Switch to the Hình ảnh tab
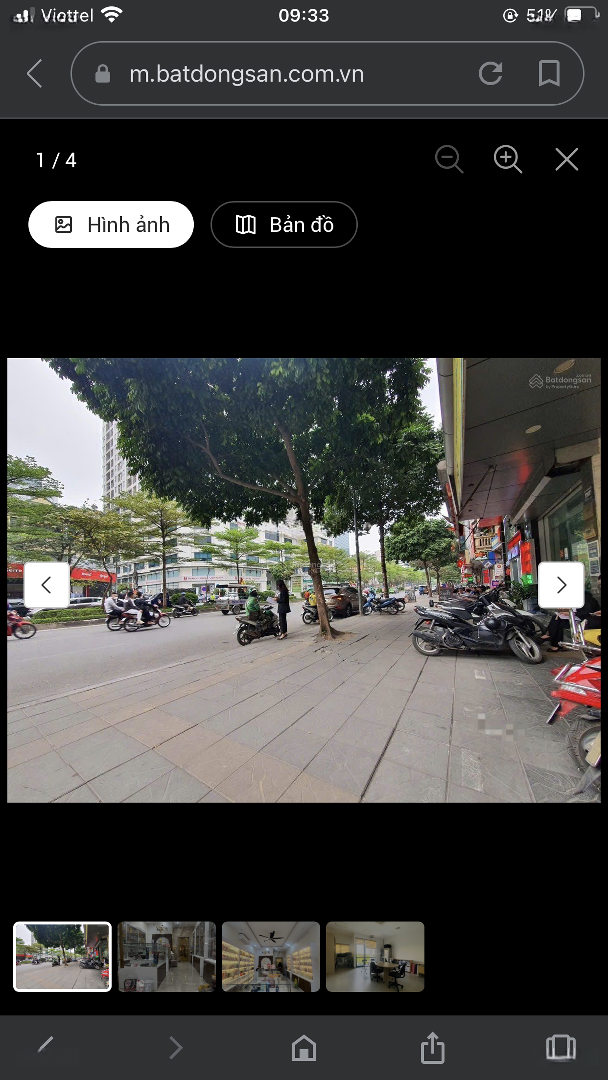This screenshot has height=1080, width=608. (111, 225)
